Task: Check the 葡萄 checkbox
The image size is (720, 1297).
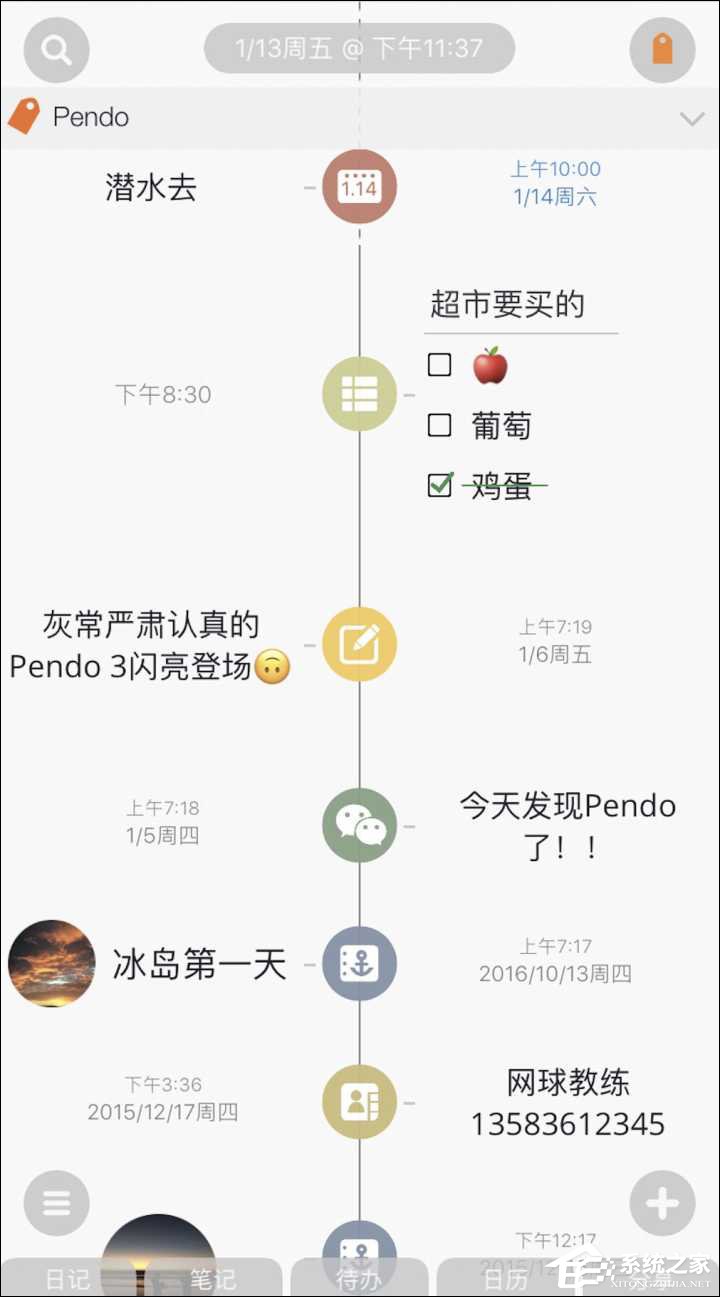Action: [439, 425]
